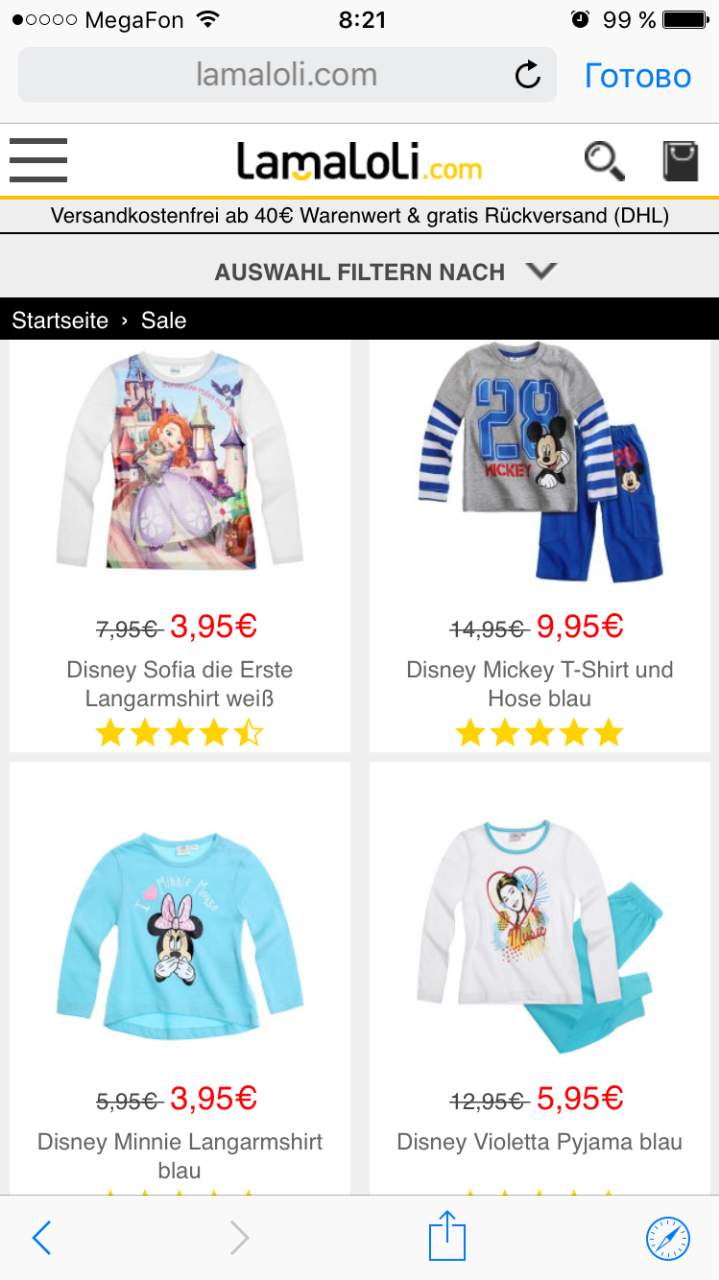
Task: Go to the Startseite breadcrumb
Action: pyautogui.click(x=60, y=320)
